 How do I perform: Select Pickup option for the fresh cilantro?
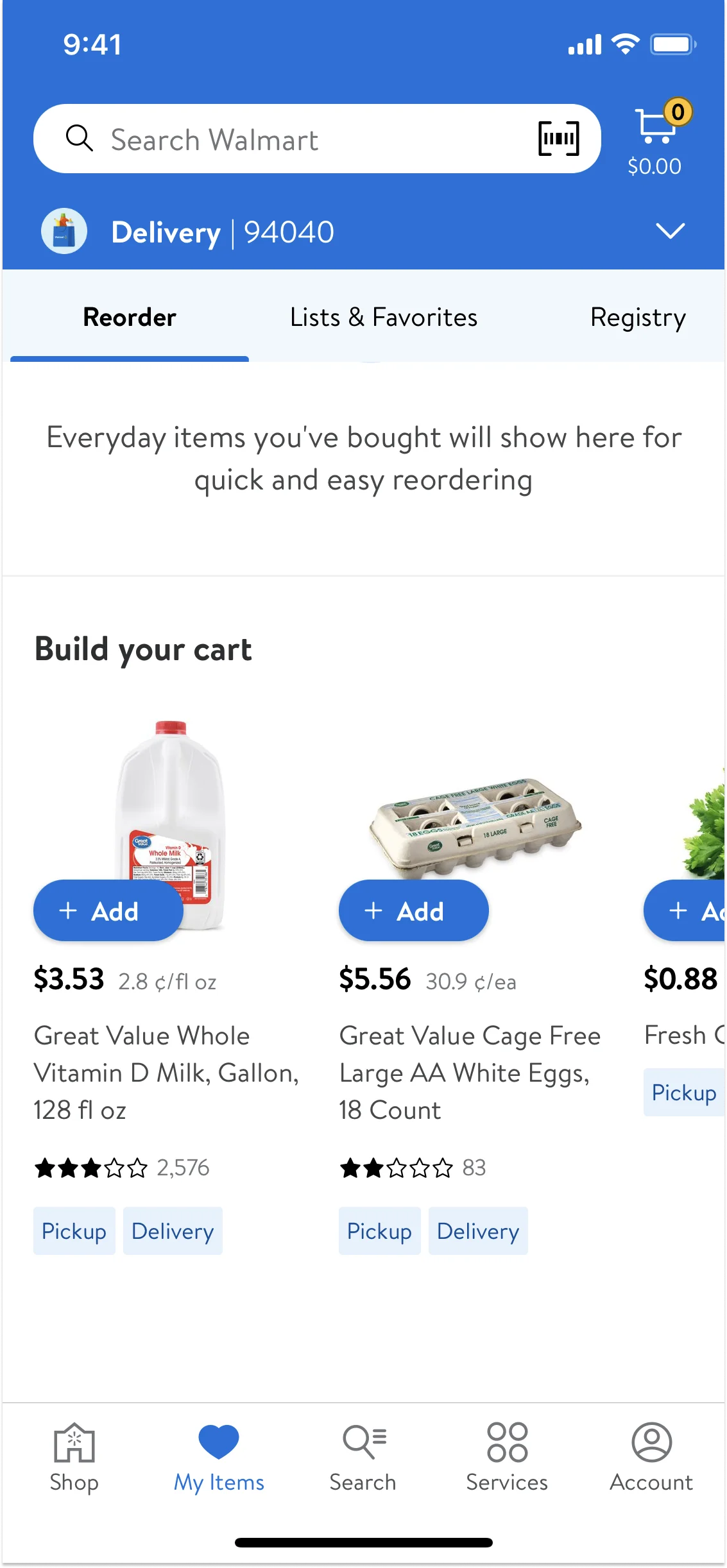[683, 1093]
